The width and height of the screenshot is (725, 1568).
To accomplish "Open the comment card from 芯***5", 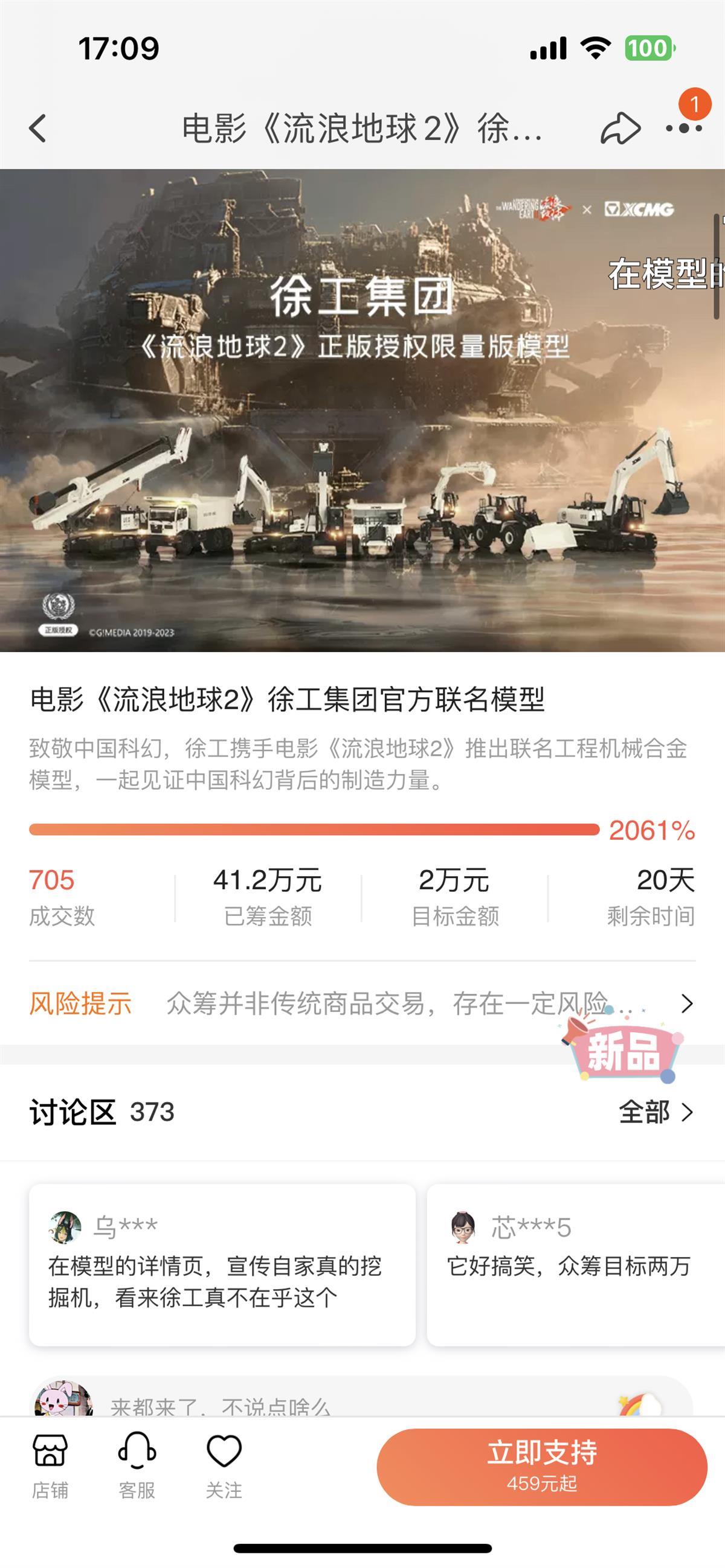I will click(575, 1264).
